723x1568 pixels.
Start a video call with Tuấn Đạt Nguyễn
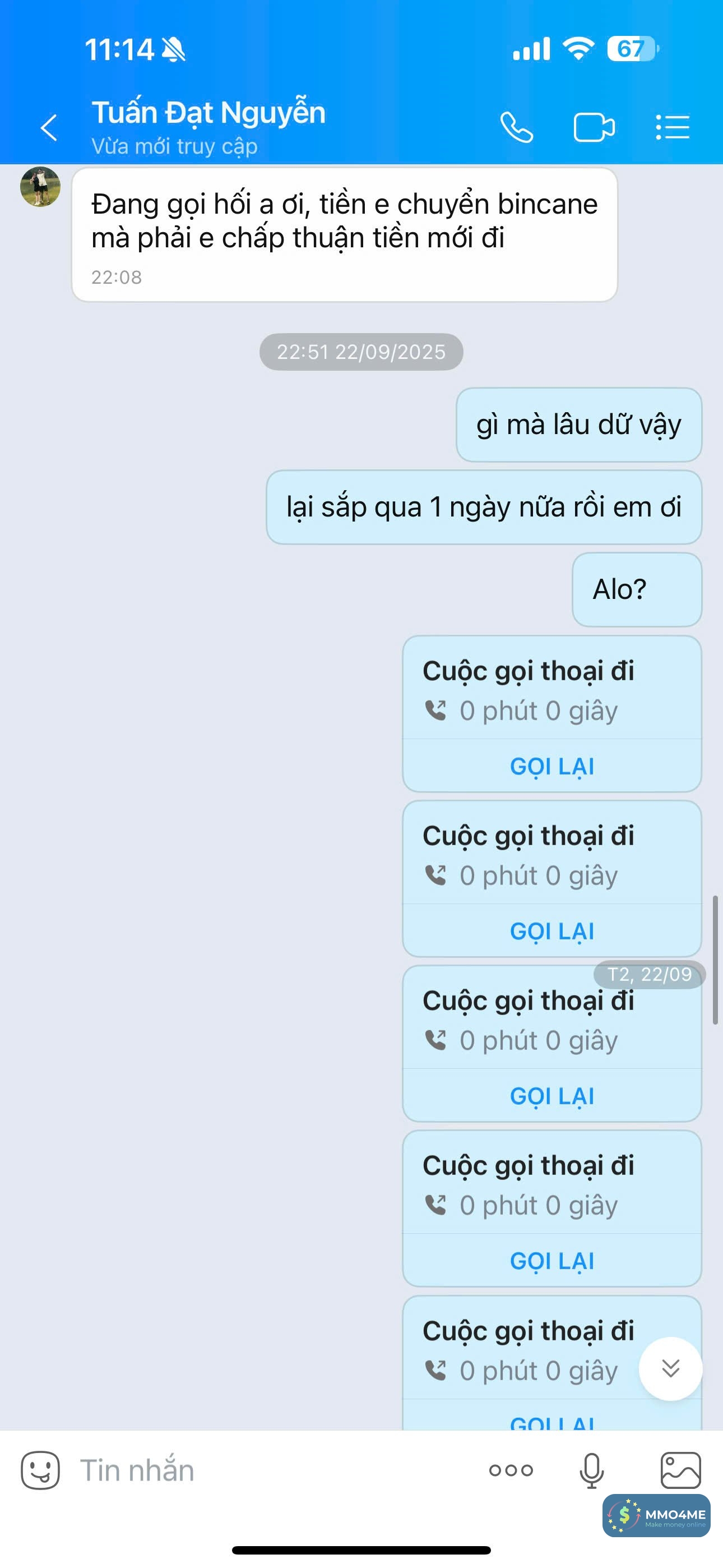(x=594, y=128)
